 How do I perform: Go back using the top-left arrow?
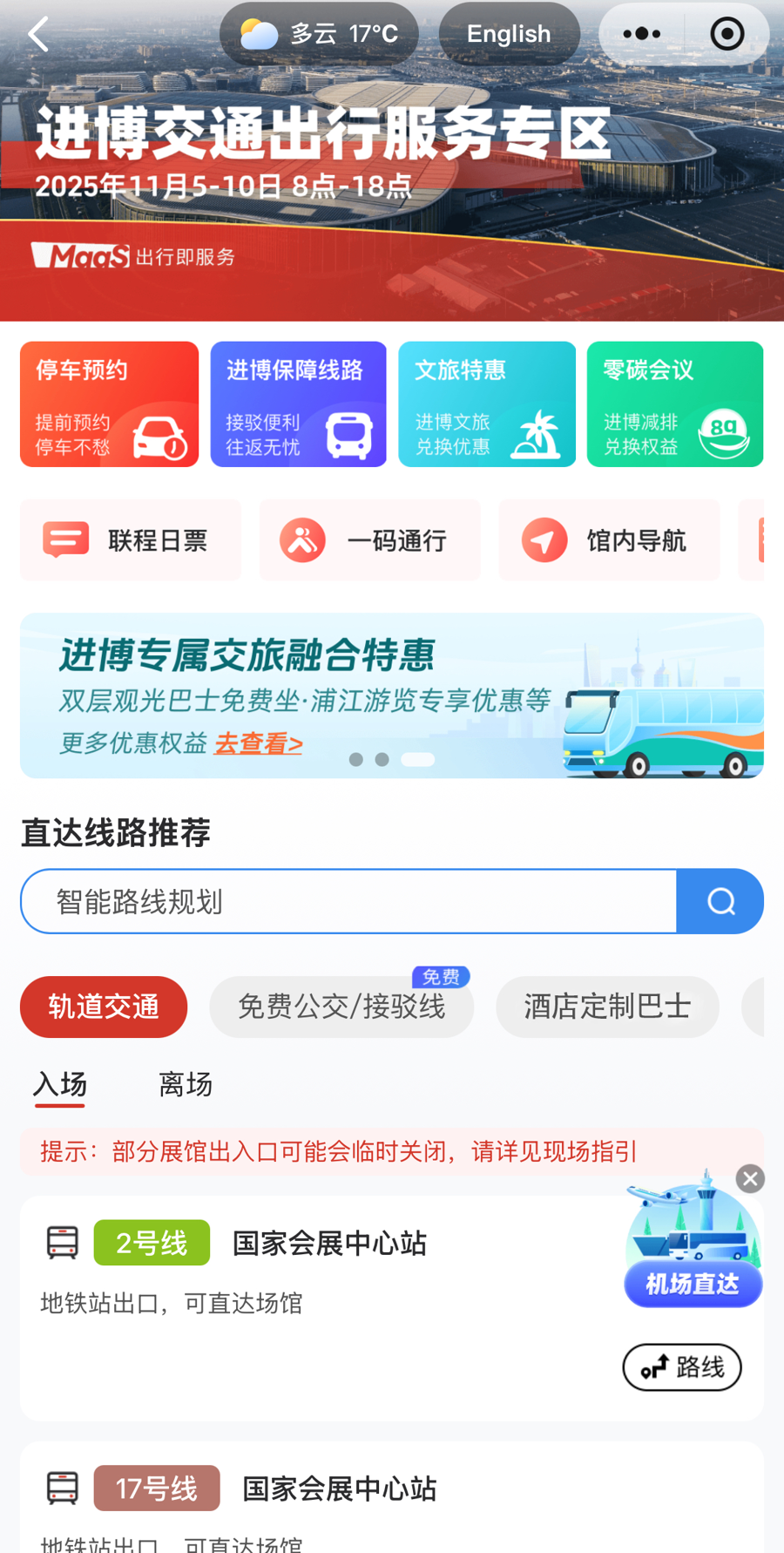pos(38,35)
